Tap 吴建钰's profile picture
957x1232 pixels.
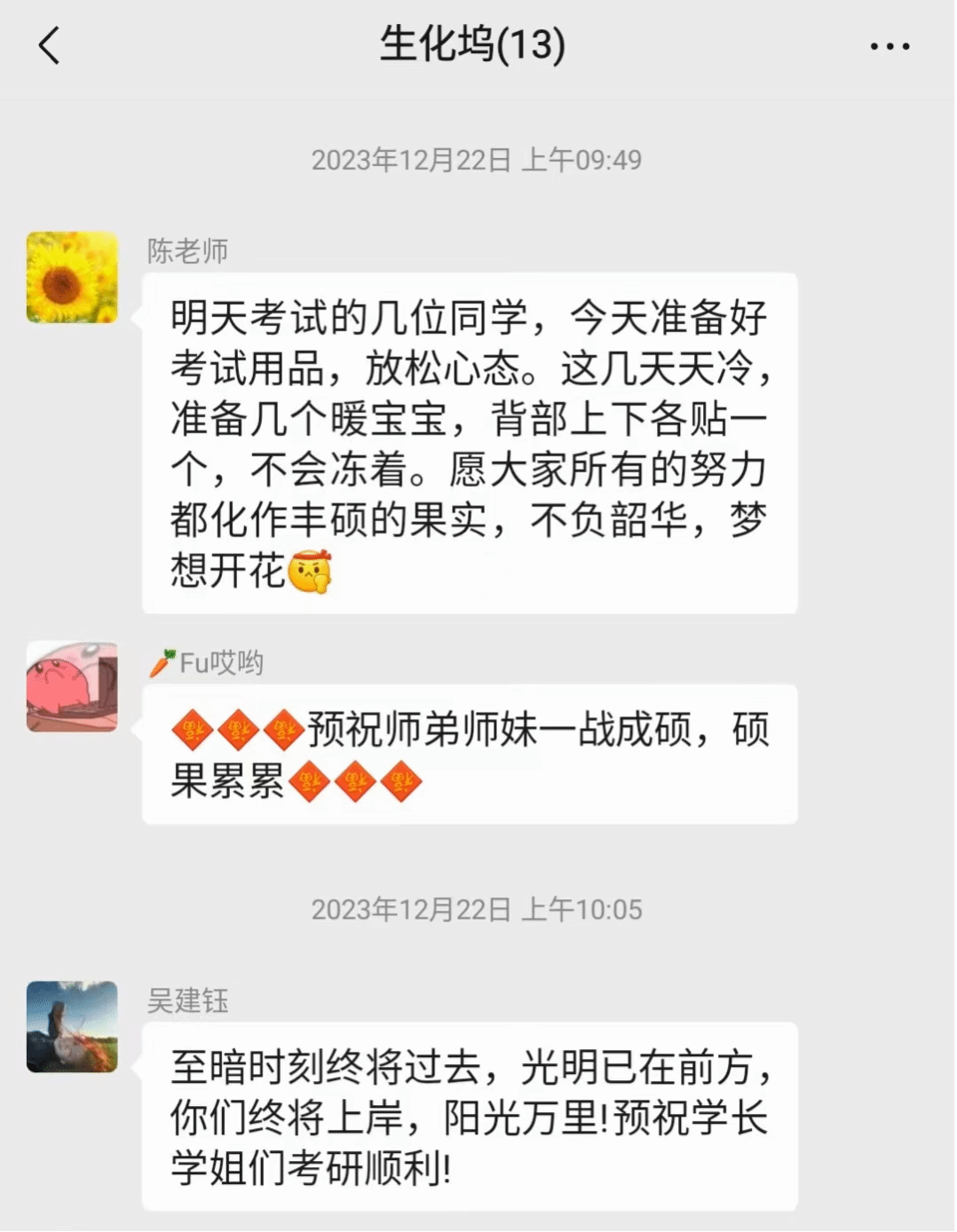[x=72, y=1027]
